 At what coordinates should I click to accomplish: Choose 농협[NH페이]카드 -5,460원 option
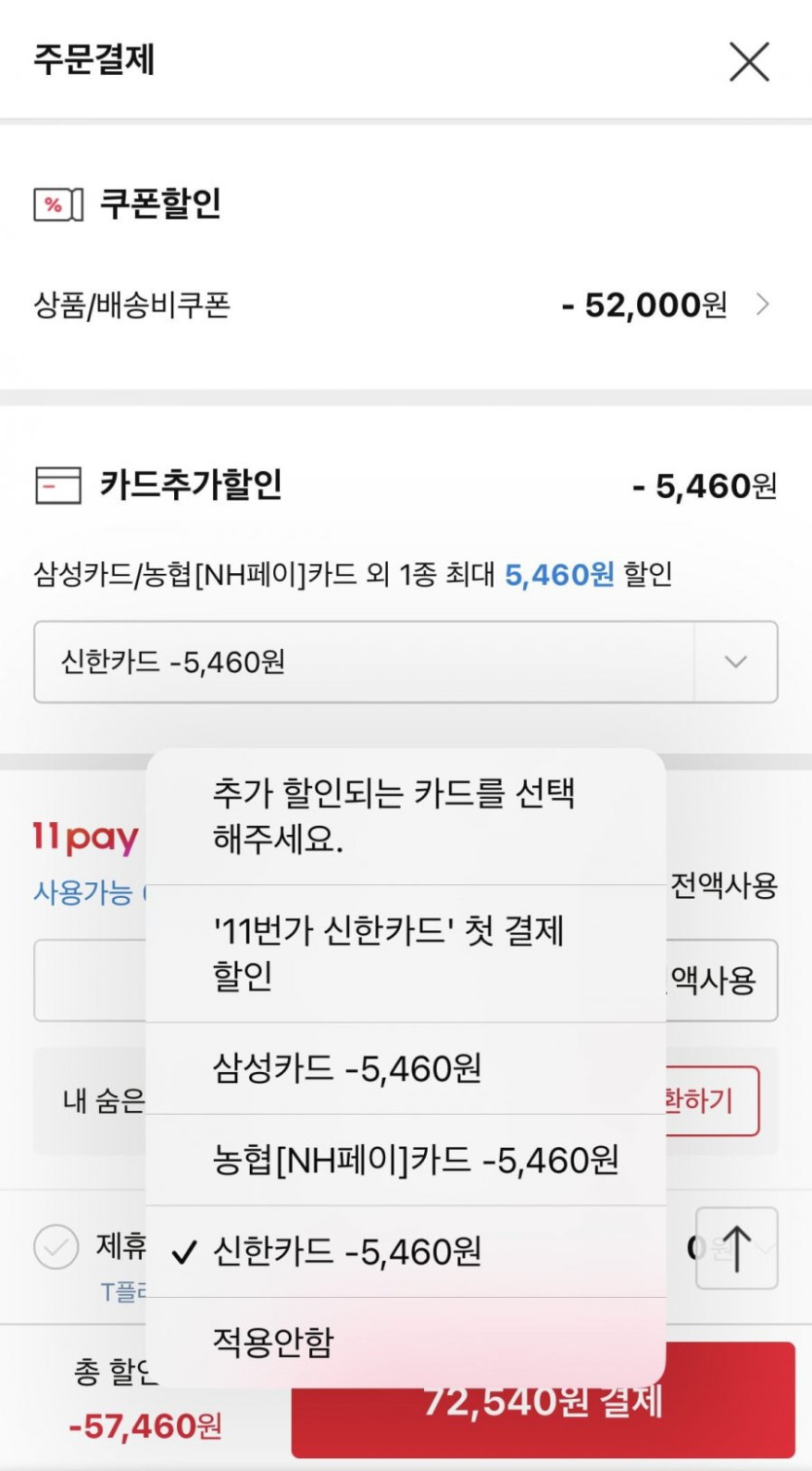pyautogui.click(x=406, y=1160)
